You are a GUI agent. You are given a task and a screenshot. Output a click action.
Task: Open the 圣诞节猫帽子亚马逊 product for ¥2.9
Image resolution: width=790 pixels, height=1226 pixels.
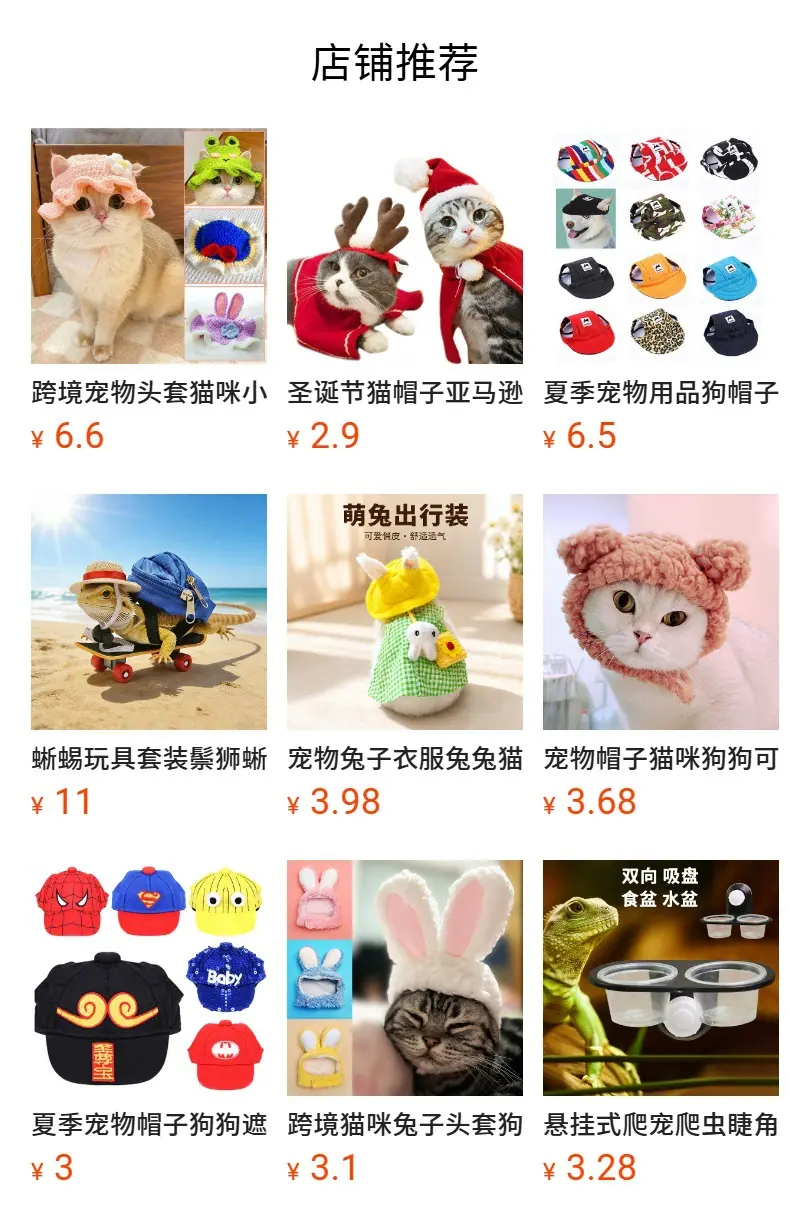pyautogui.click(x=405, y=290)
